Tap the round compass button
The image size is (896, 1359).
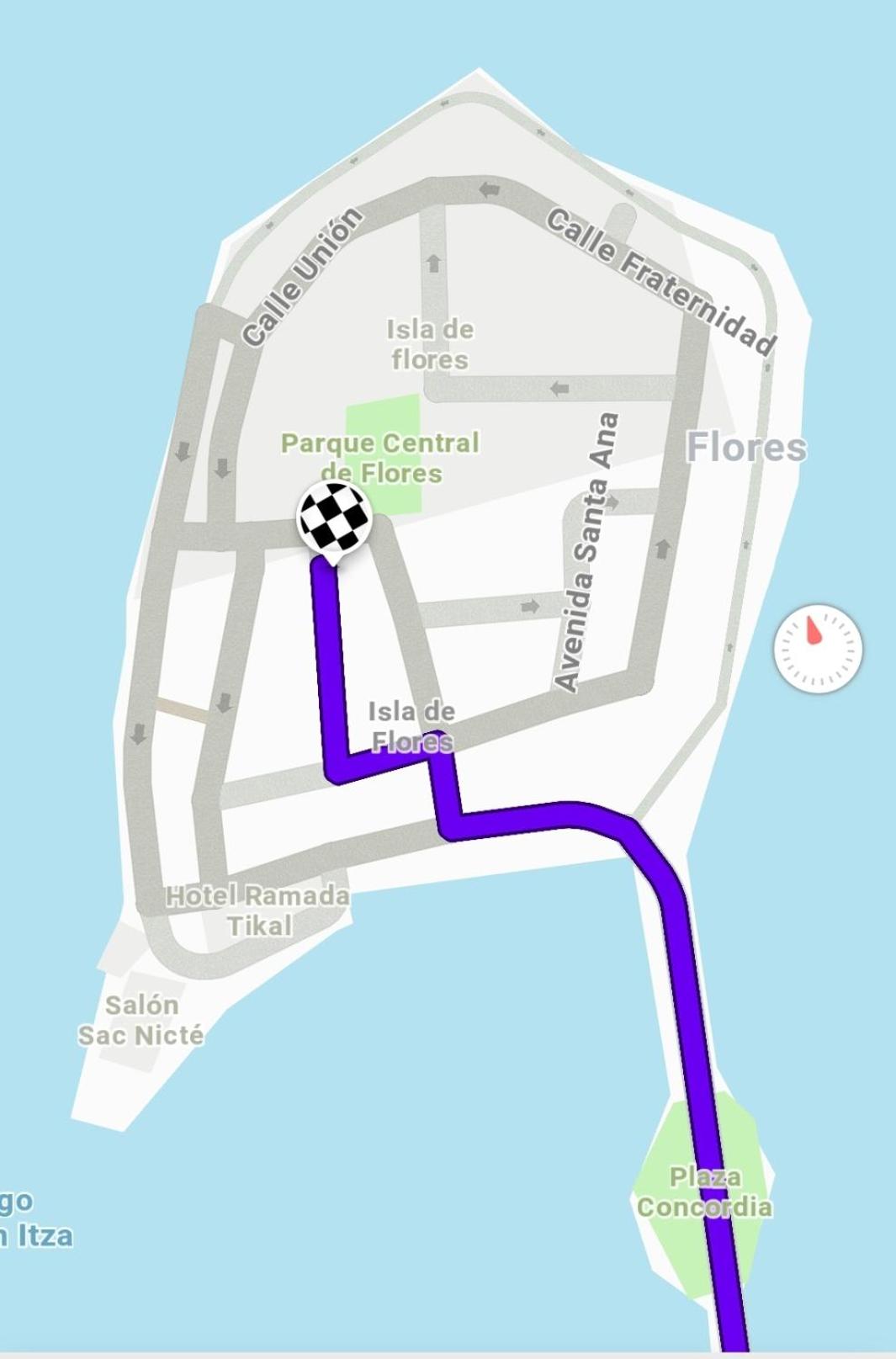click(x=818, y=649)
